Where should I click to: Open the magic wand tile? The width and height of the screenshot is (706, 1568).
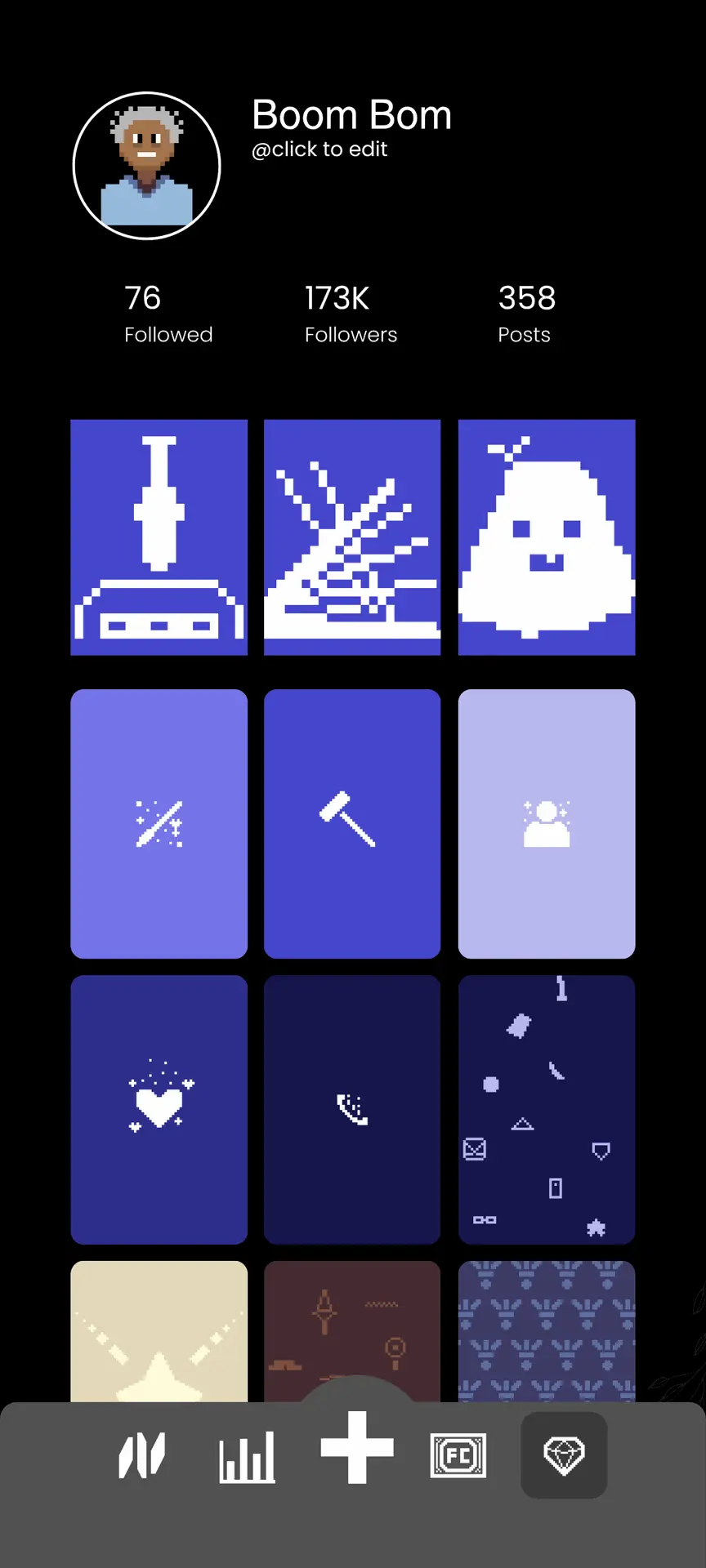tap(159, 824)
